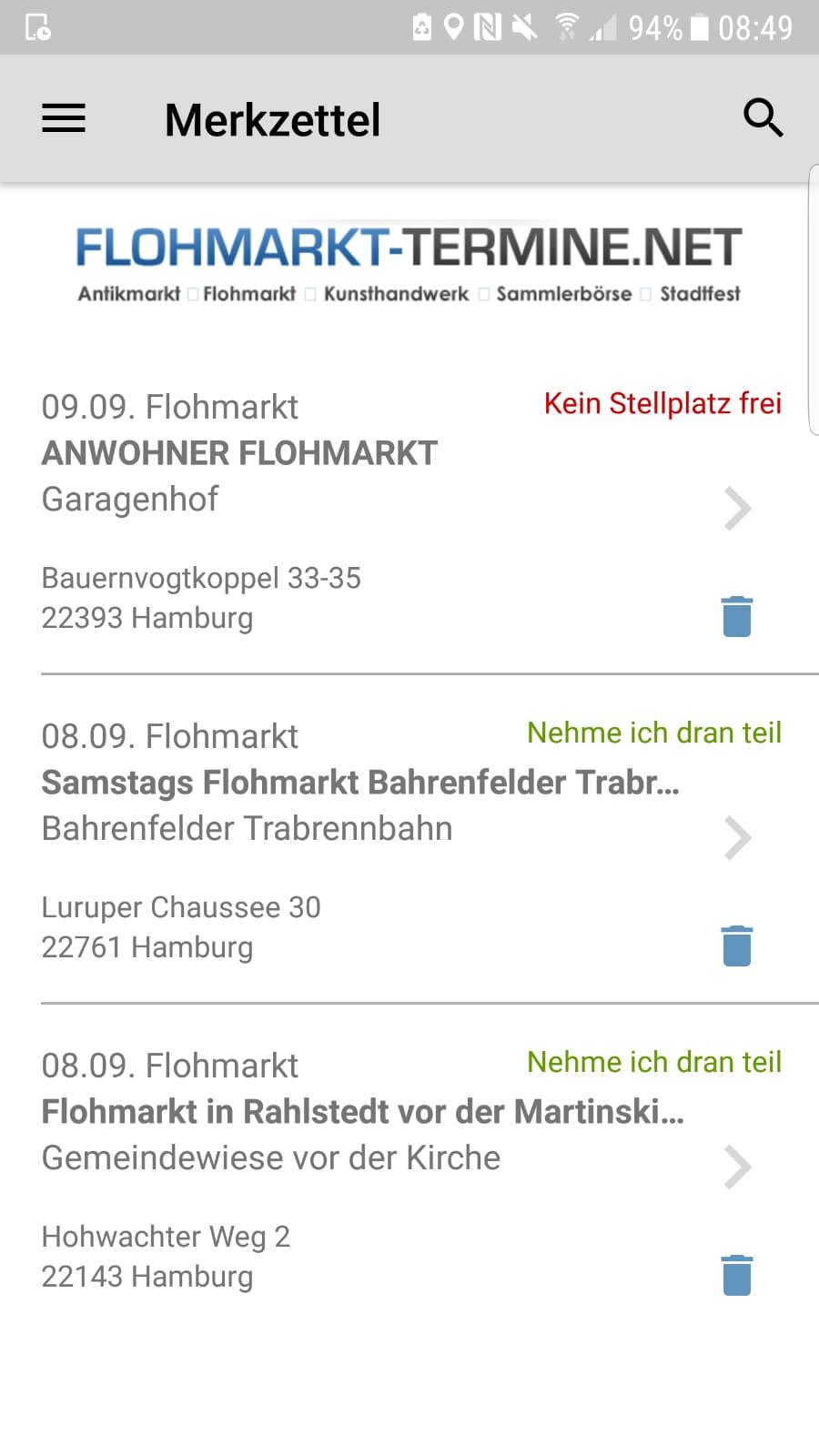819x1456 pixels.
Task: Delete ANWOHNER FLOHMARKT from the Merkzettel
Action: tap(736, 617)
